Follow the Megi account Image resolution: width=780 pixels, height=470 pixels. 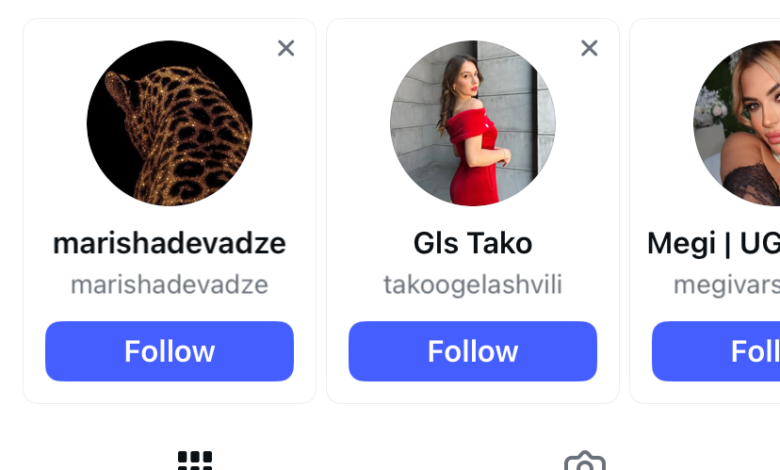(720, 351)
